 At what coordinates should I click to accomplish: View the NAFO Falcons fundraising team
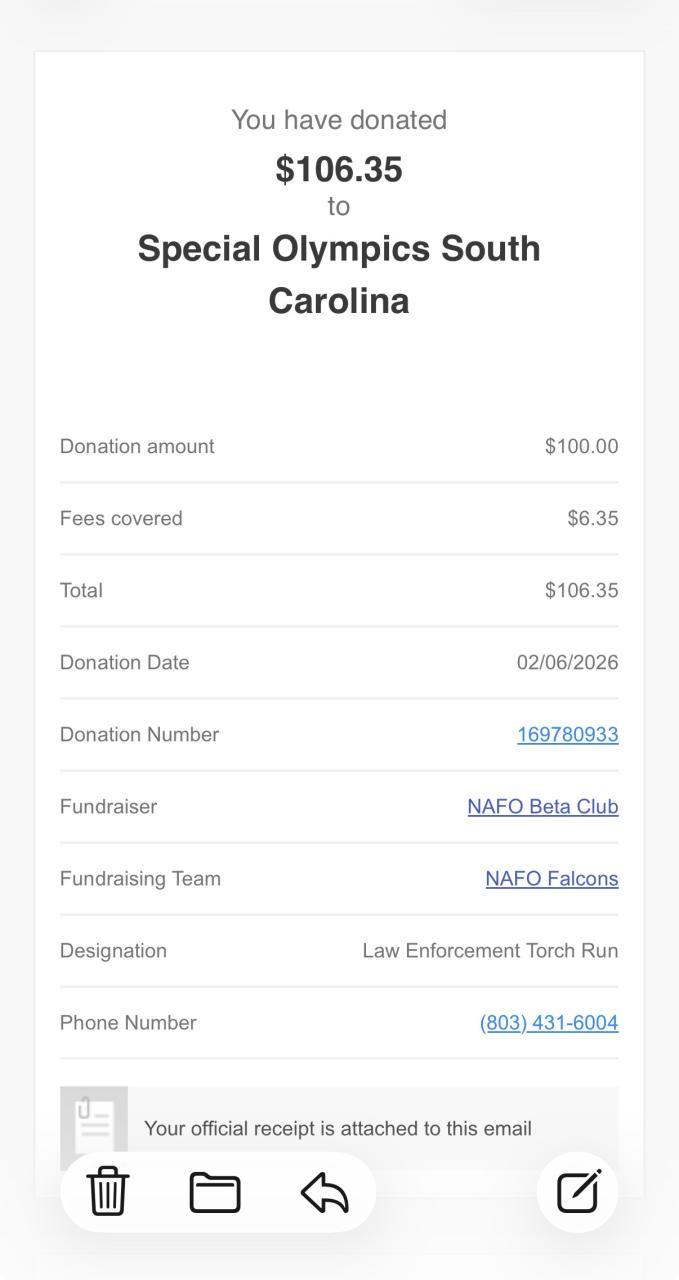click(x=551, y=879)
